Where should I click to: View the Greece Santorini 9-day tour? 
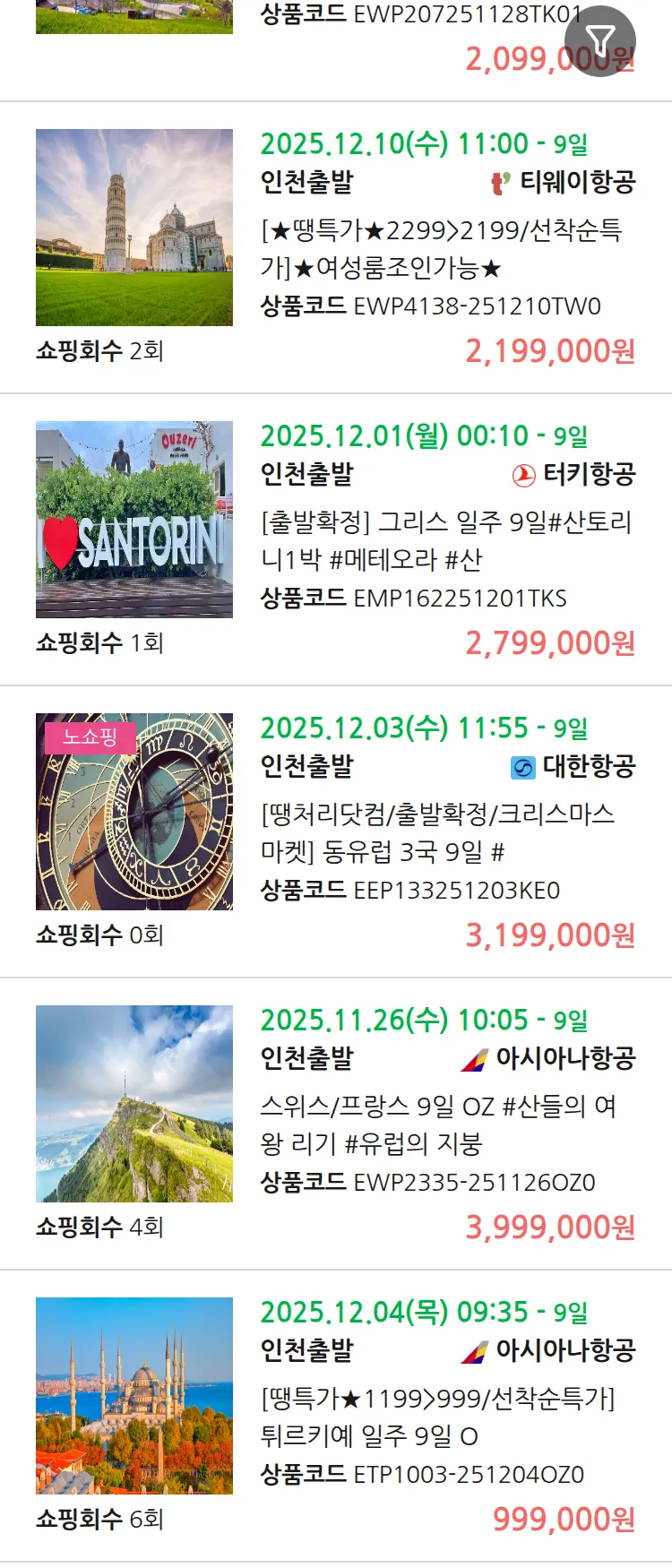coord(446,540)
